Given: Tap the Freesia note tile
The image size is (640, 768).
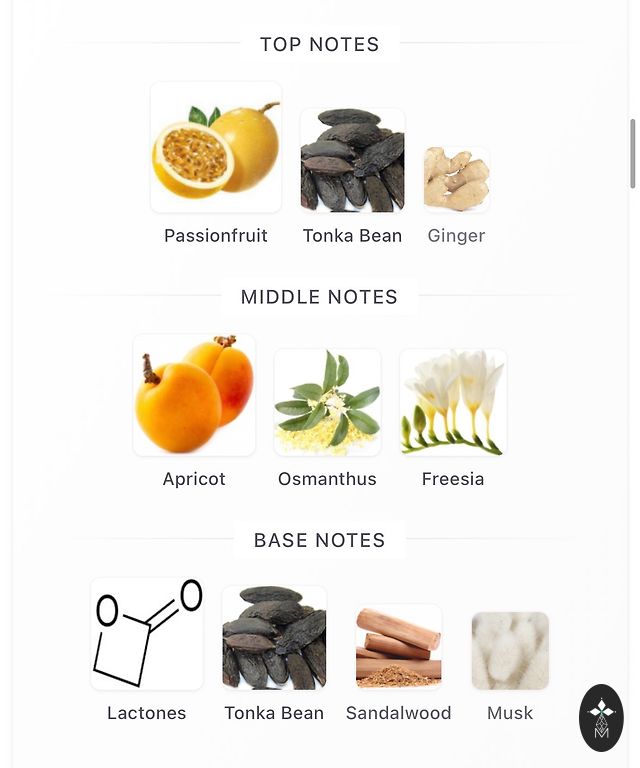Looking at the screenshot, I should pyautogui.click(x=452, y=402).
